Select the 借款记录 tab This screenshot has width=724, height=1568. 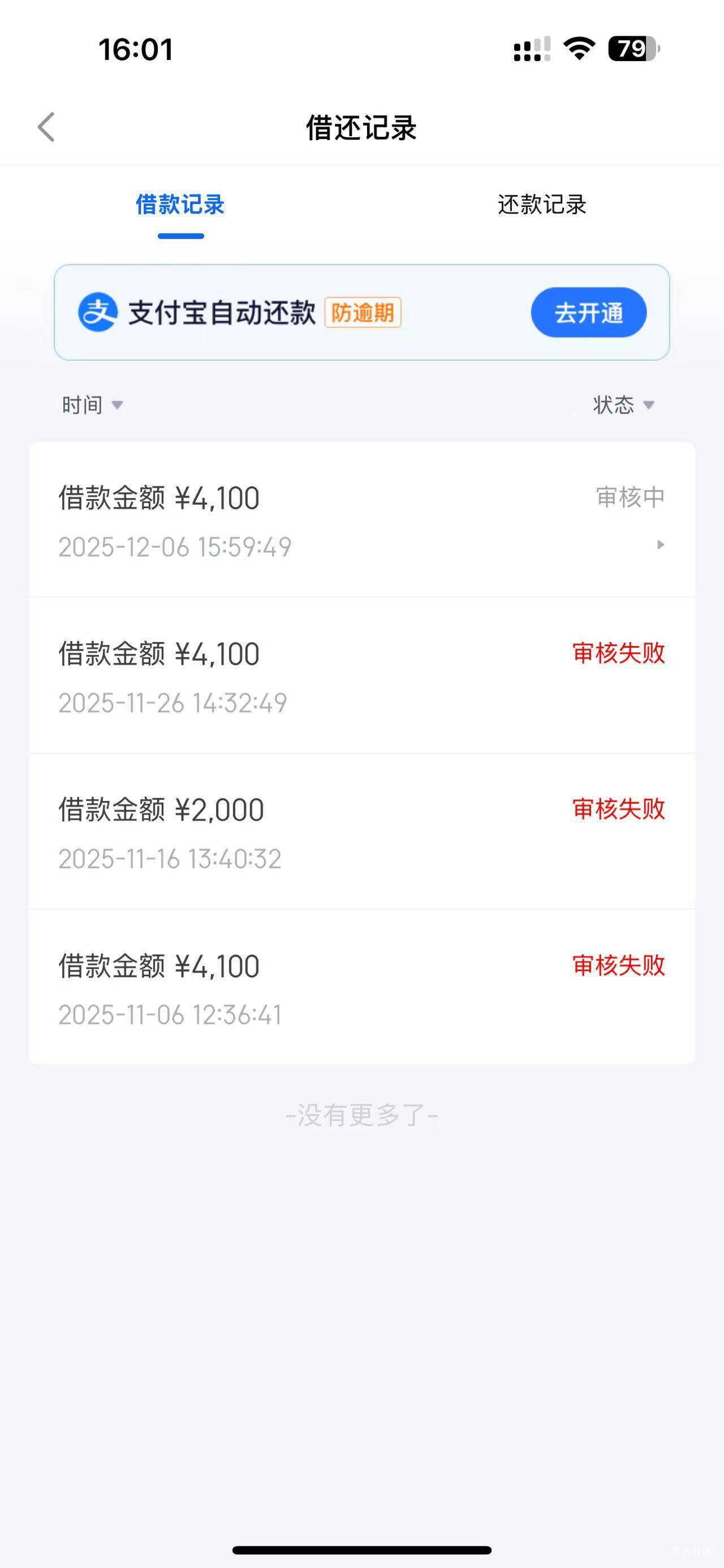180,205
